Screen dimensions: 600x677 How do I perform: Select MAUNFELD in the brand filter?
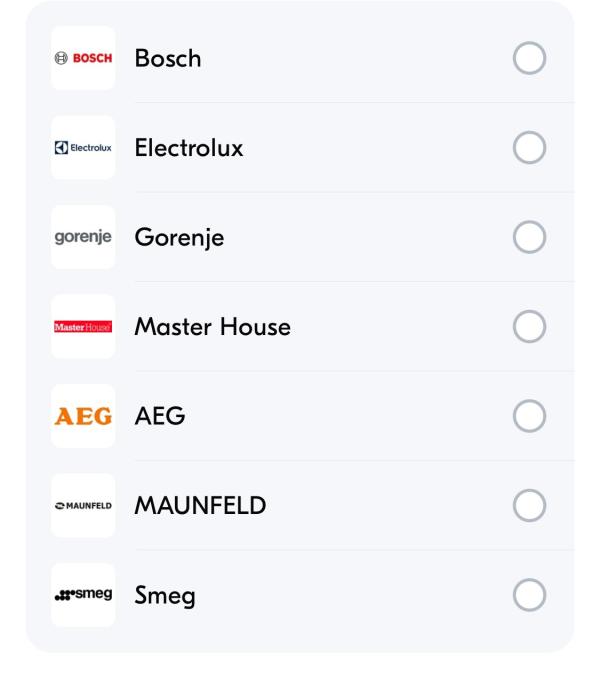click(528, 506)
